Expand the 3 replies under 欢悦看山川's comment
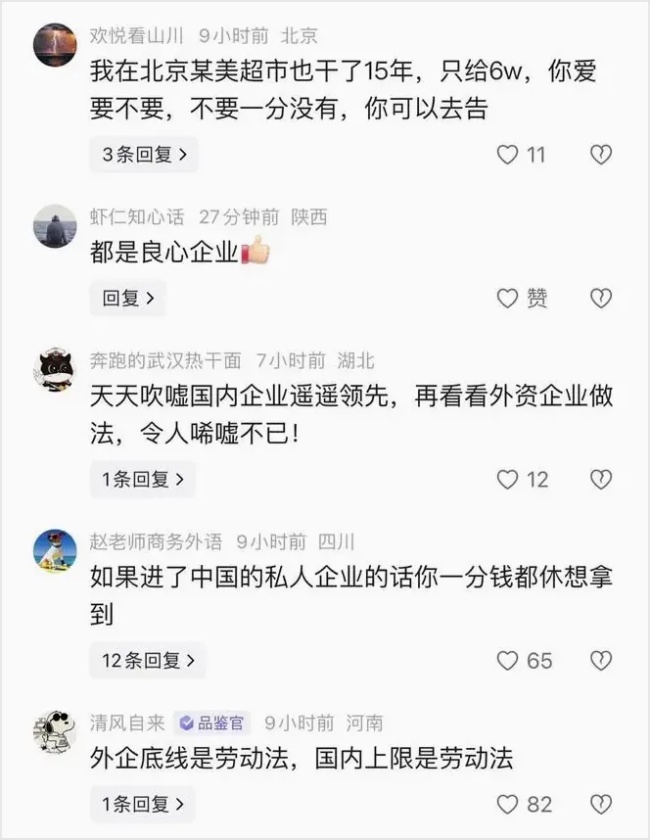The height and width of the screenshot is (840, 650). tap(143, 155)
